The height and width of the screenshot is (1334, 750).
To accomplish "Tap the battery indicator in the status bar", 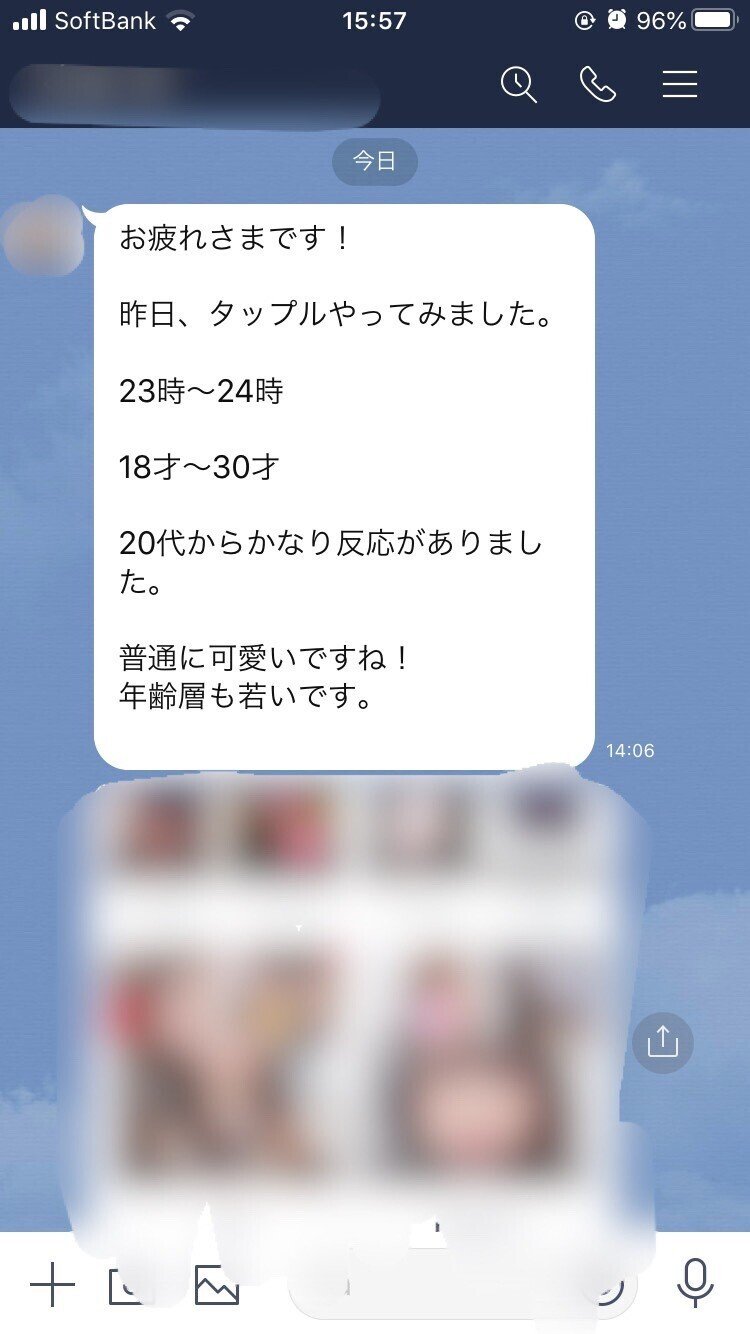I will (x=711, y=18).
